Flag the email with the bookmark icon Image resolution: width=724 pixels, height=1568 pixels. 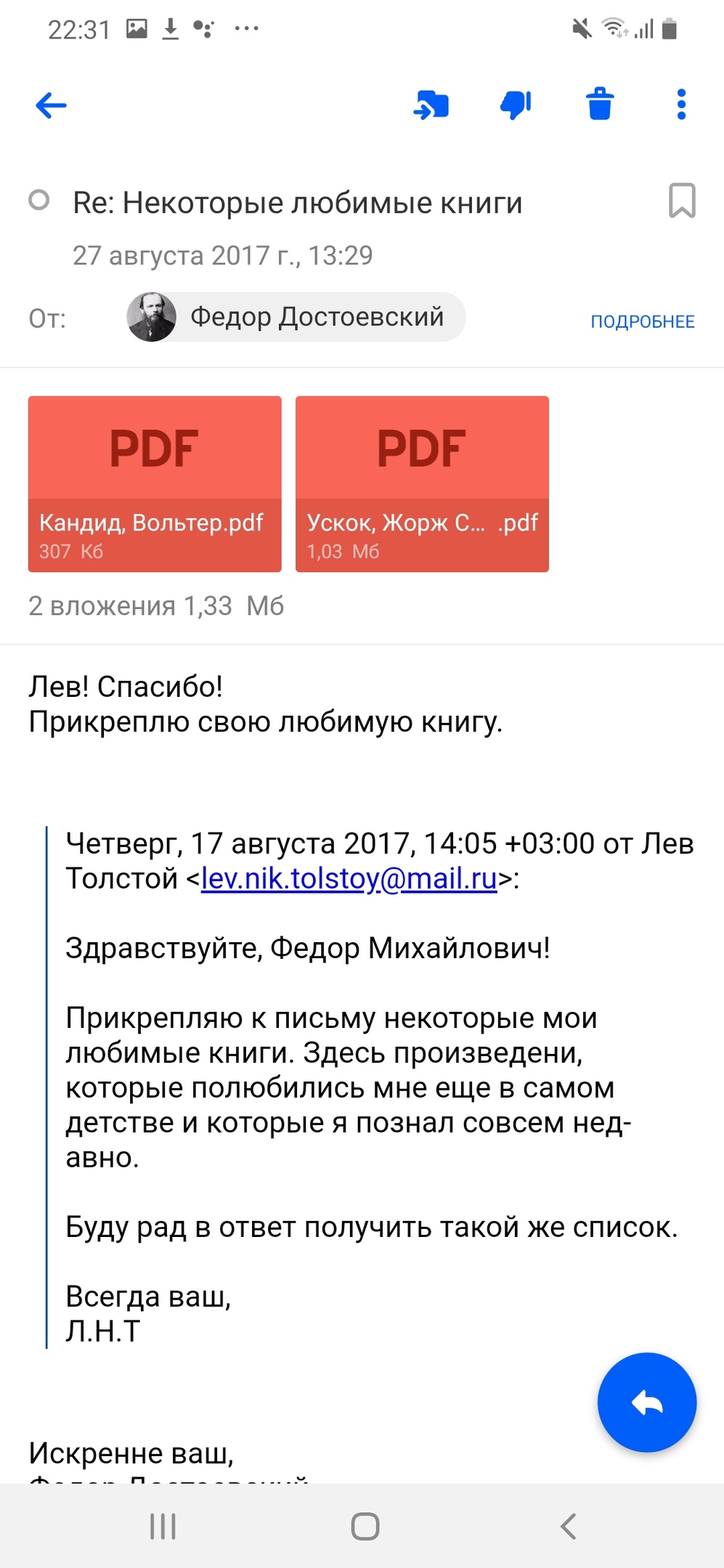[682, 200]
